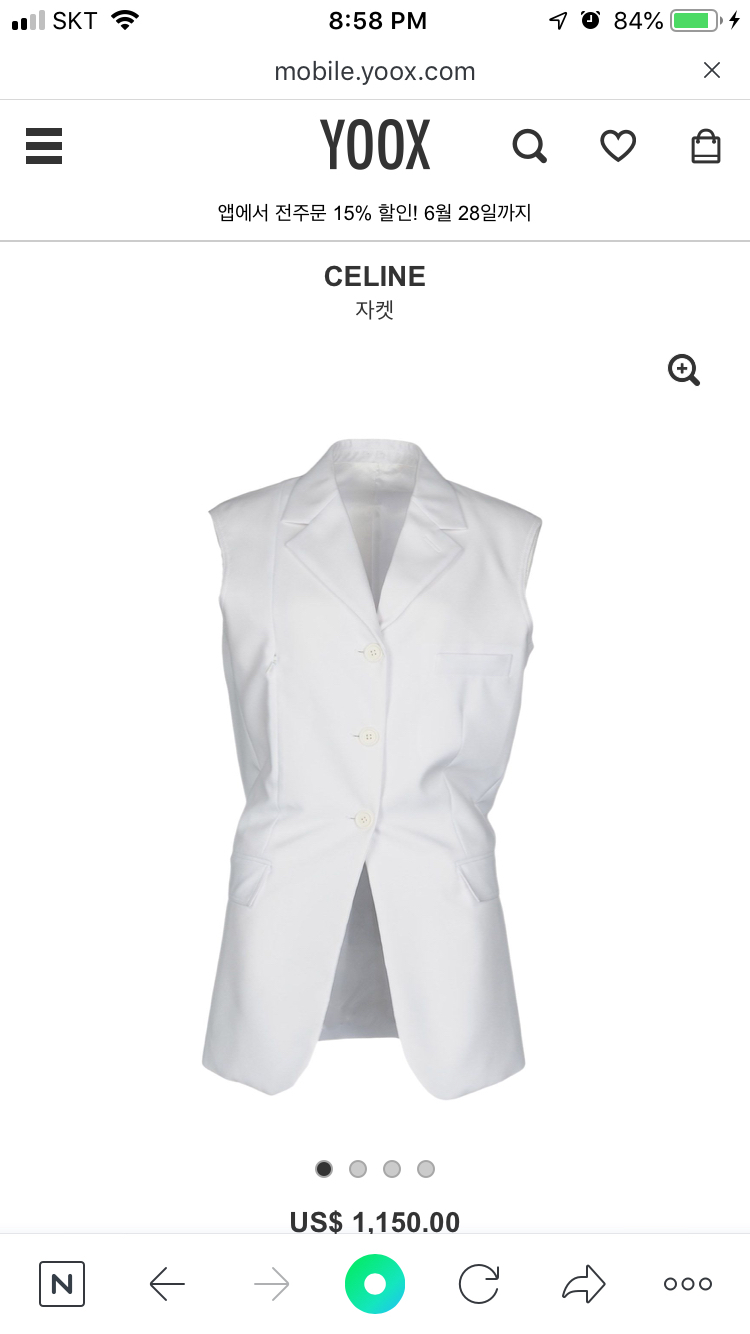The height and width of the screenshot is (1334, 750).
Task: Tap the green circle button in toolbar
Action: click(375, 1283)
